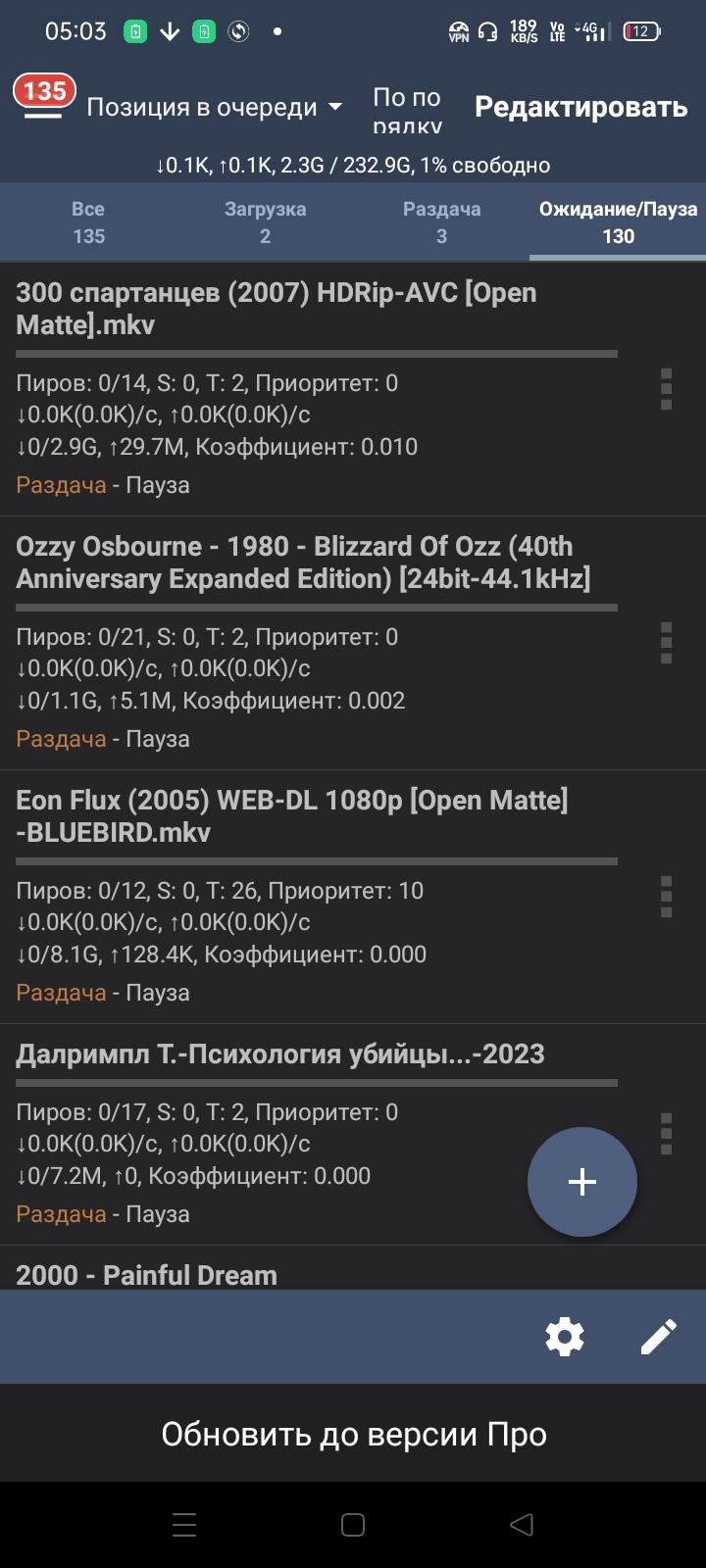Screen dimensions: 706x1568
Task: Switch to the «Все» tab
Action: (x=88, y=222)
